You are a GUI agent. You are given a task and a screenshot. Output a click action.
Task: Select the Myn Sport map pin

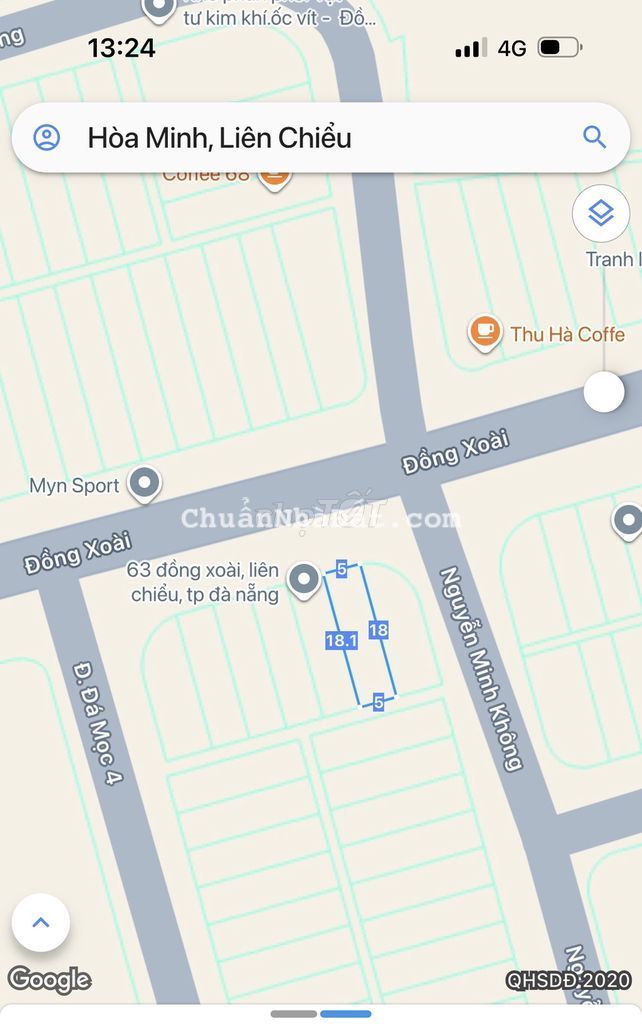tap(146, 484)
